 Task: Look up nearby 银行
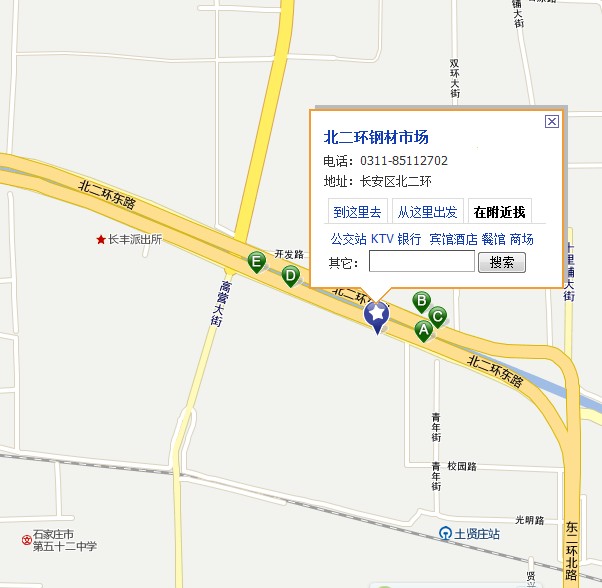coord(409,239)
